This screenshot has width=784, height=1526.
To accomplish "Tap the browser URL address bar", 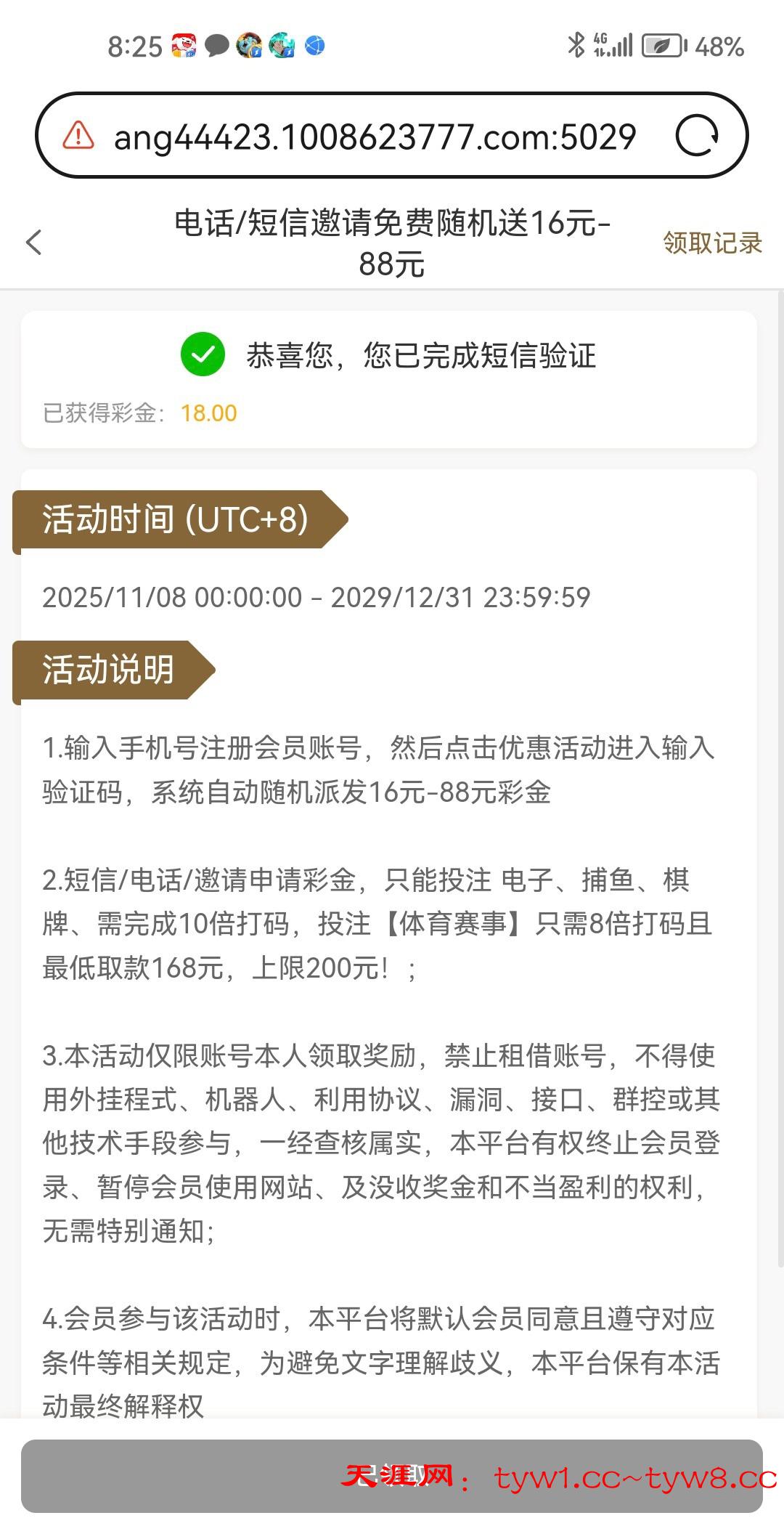I will (x=375, y=137).
